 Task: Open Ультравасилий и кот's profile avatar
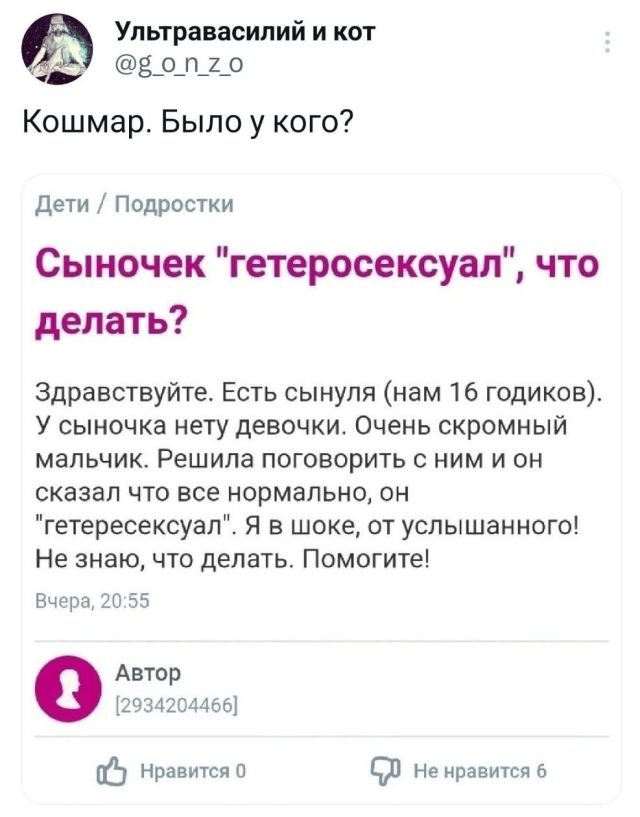coord(57,48)
